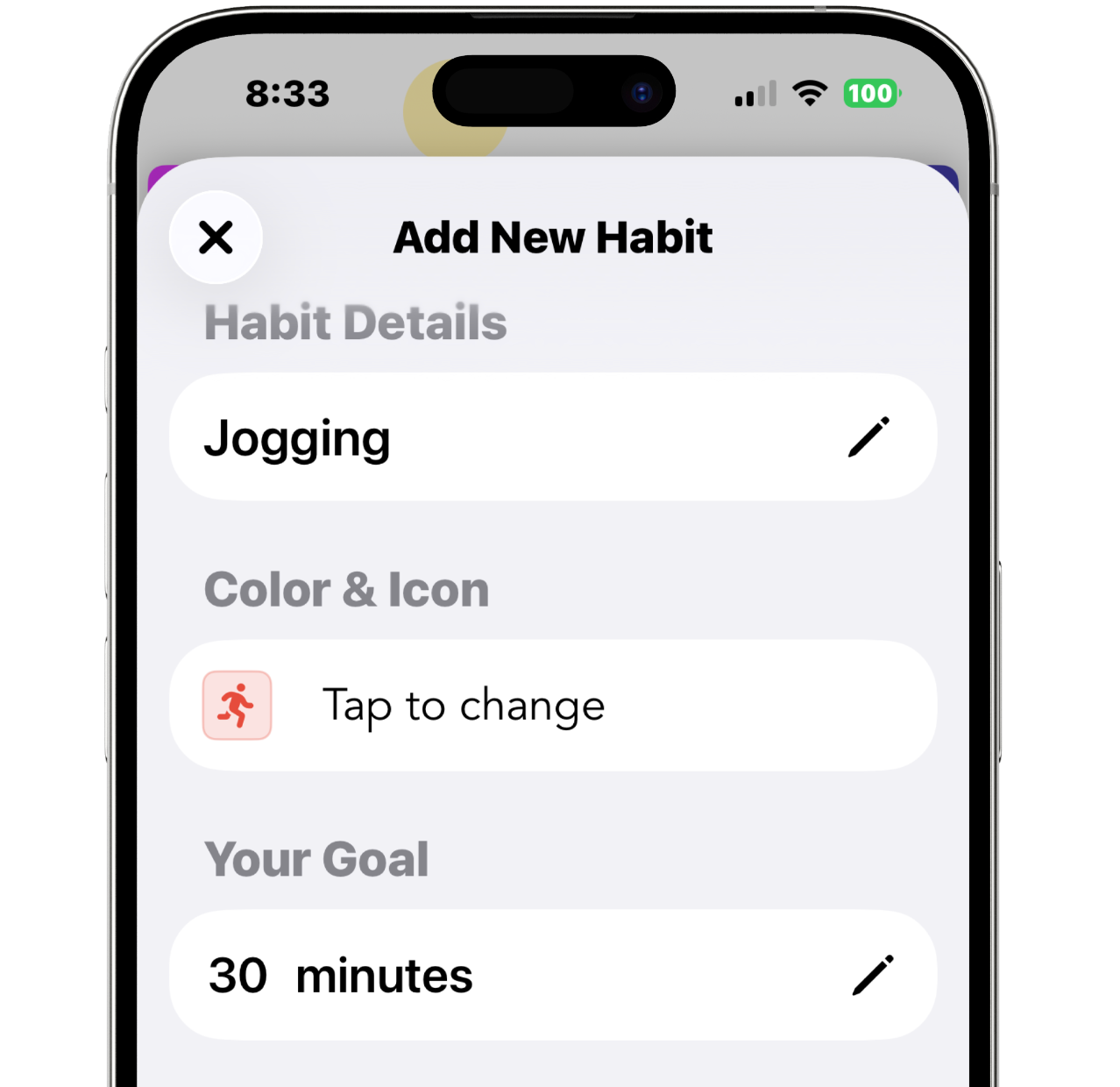Tap the pencil icon beside 30 minutes

click(873, 975)
